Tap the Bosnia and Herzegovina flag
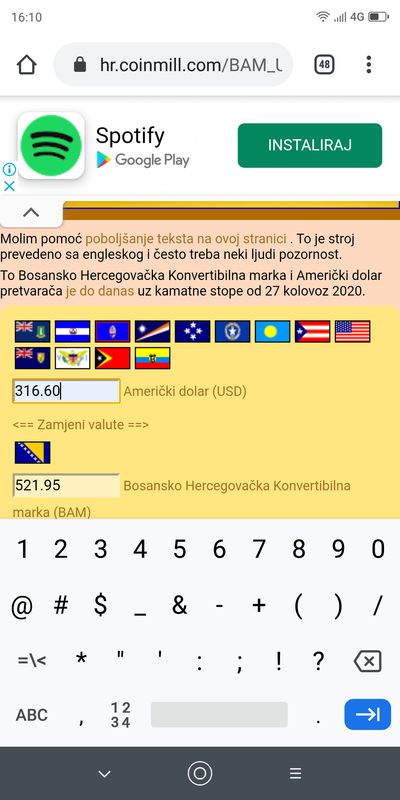This screenshot has width=400, height=800. [33, 453]
